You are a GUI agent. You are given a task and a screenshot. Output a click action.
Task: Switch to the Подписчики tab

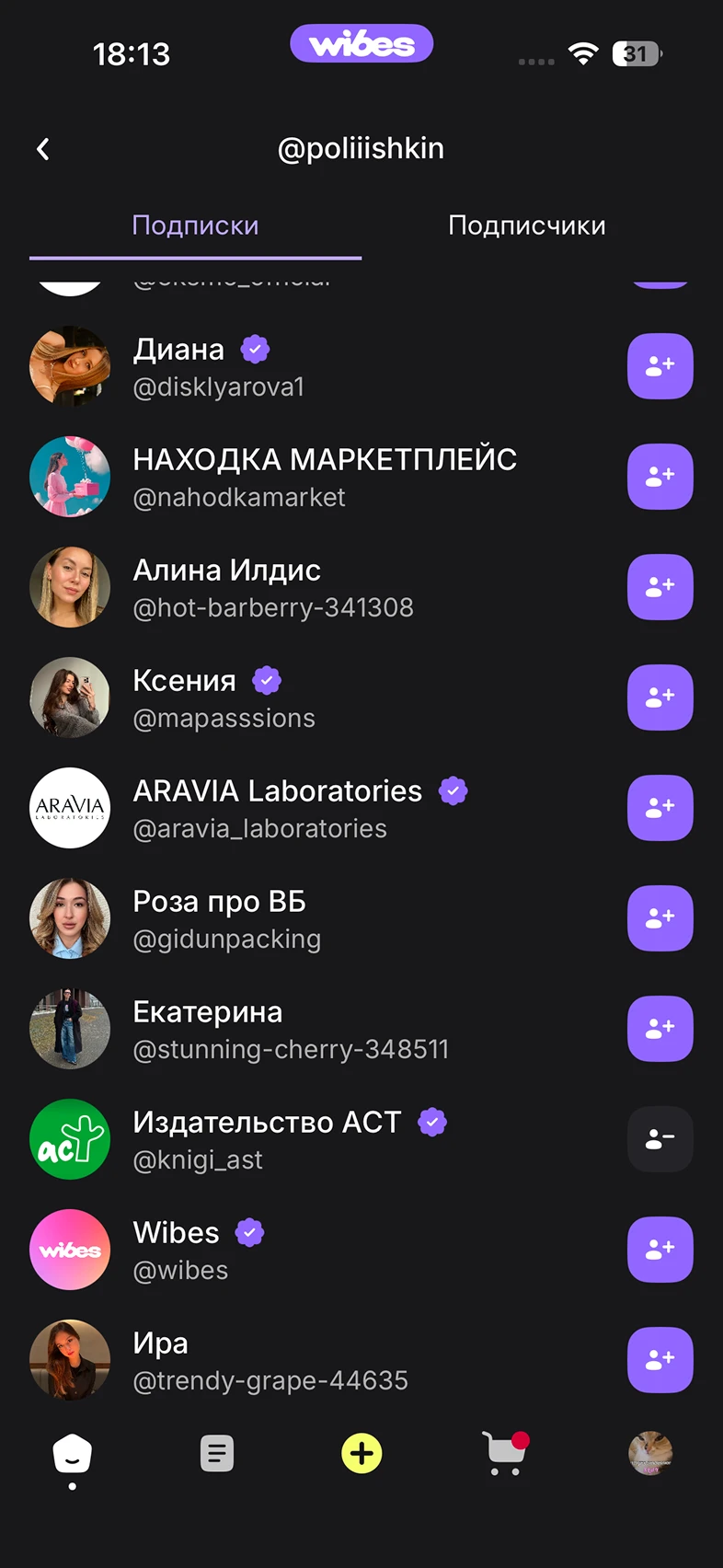pyautogui.click(x=526, y=225)
